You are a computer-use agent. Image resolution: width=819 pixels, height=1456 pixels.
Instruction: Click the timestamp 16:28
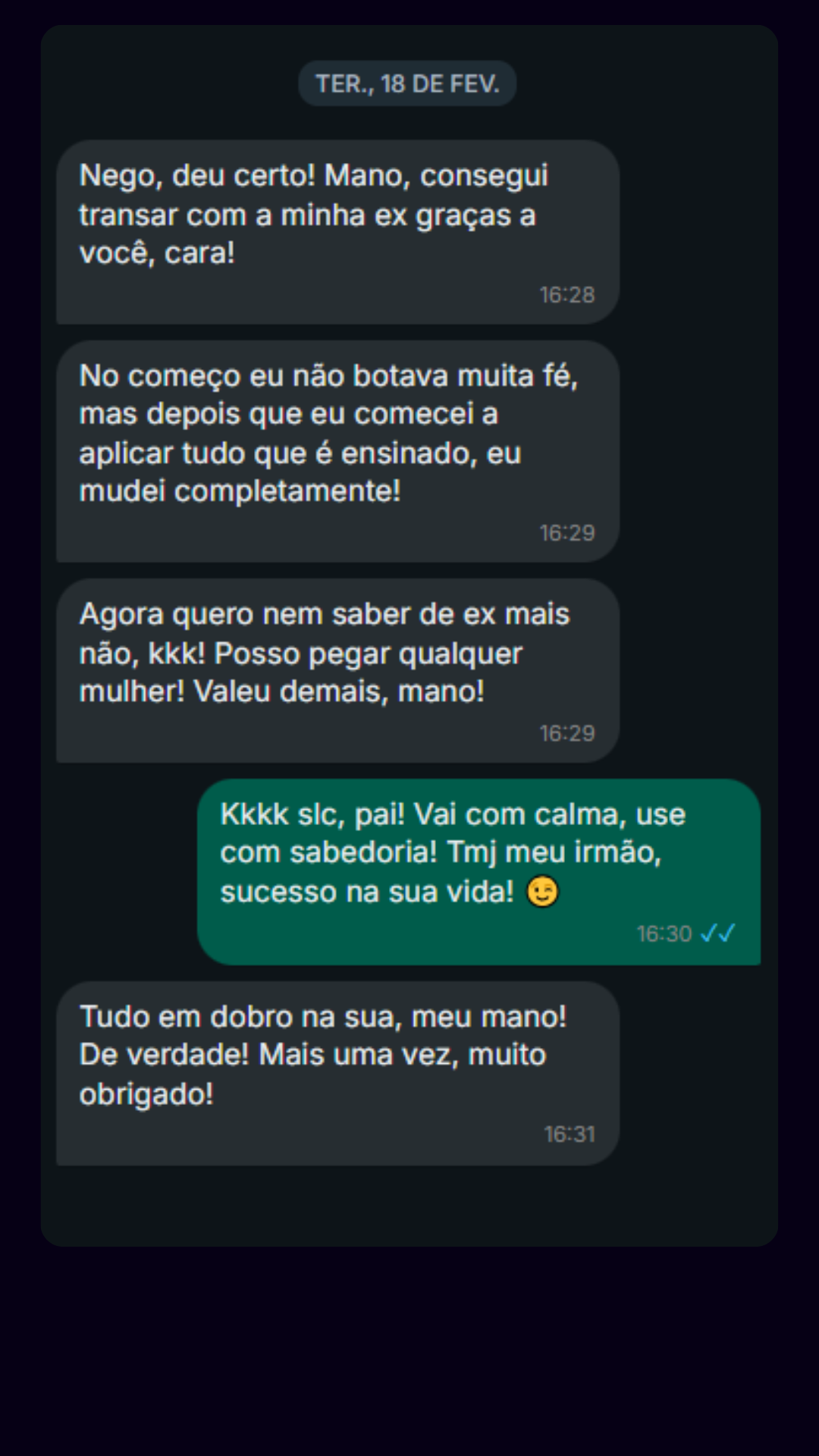click(567, 295)
